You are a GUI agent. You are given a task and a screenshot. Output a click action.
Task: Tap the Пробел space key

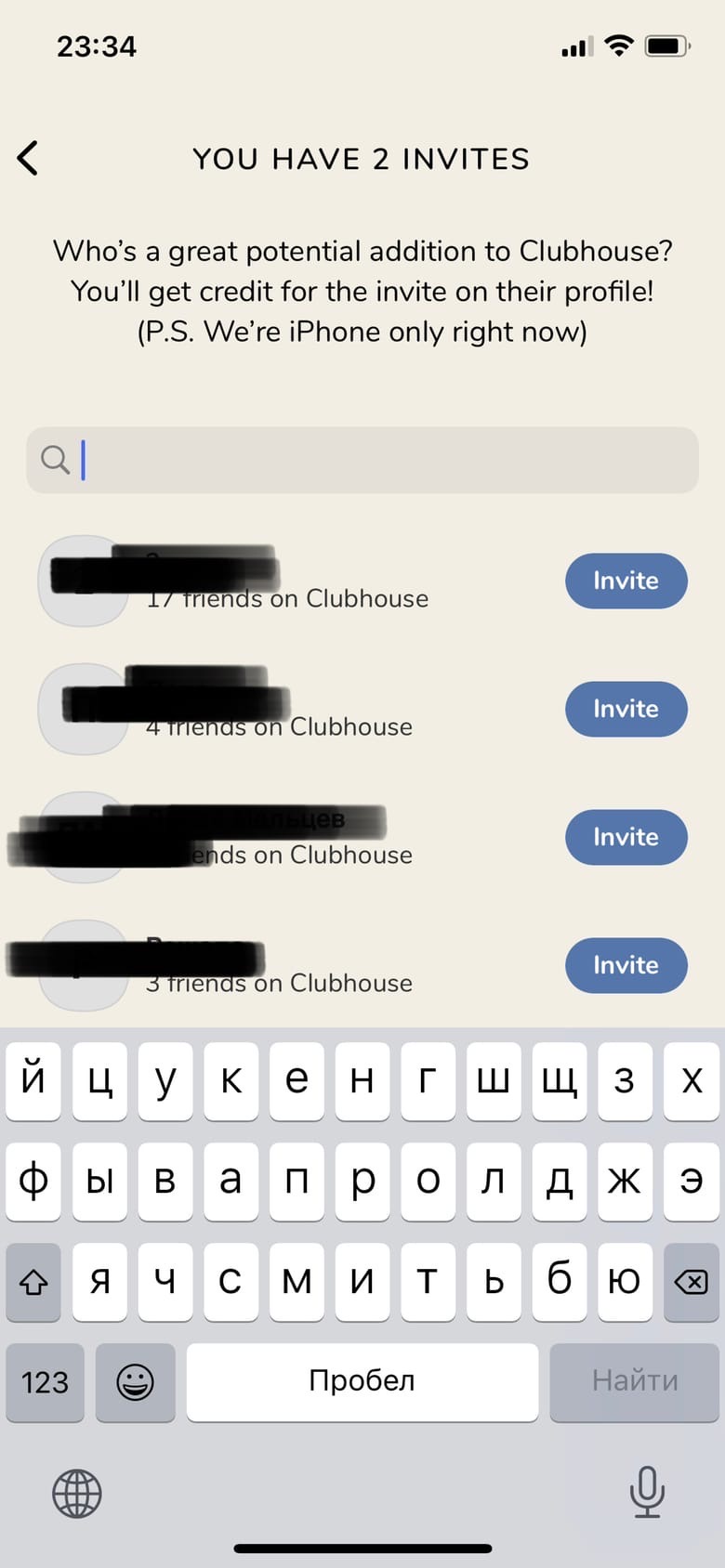[362, 1382]
